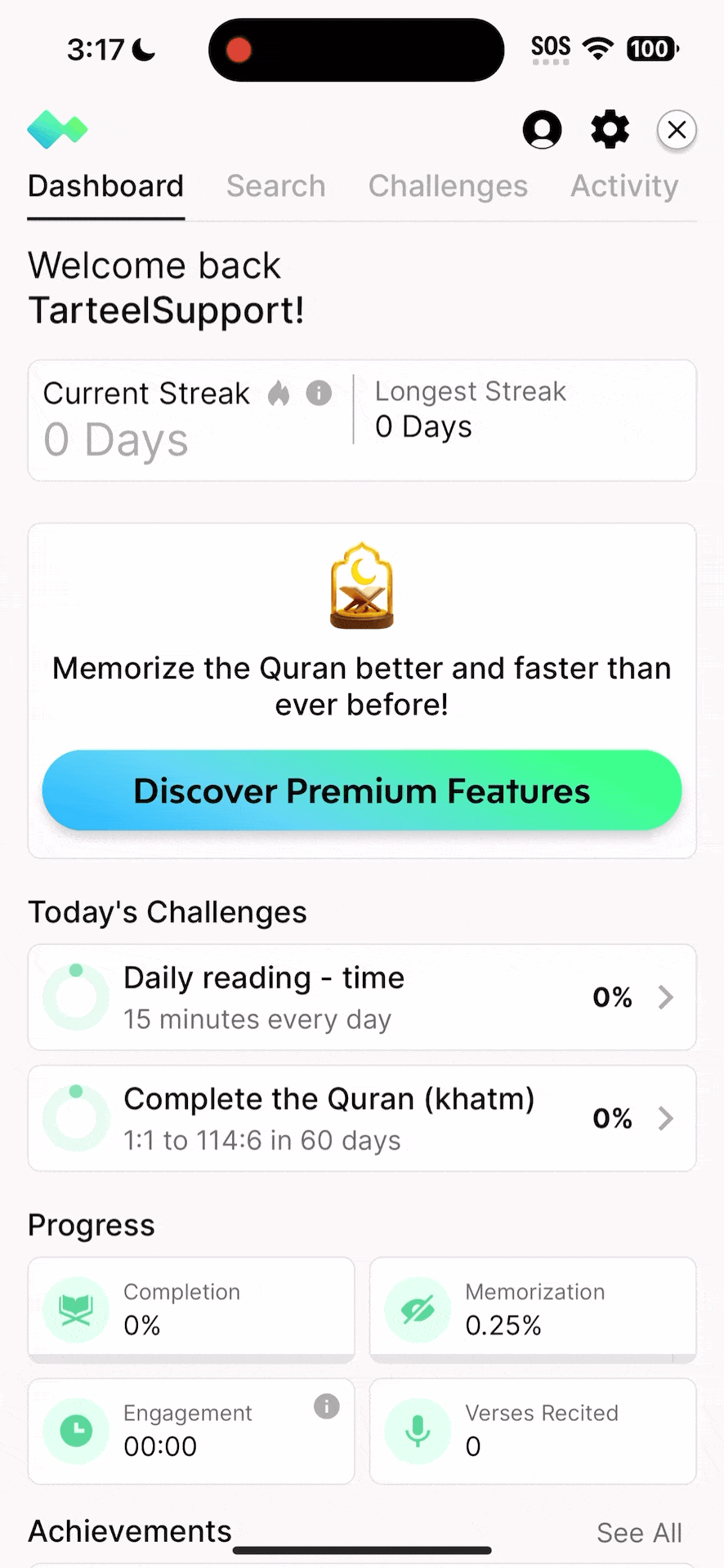See All achievements

[x=639, y=1533]
